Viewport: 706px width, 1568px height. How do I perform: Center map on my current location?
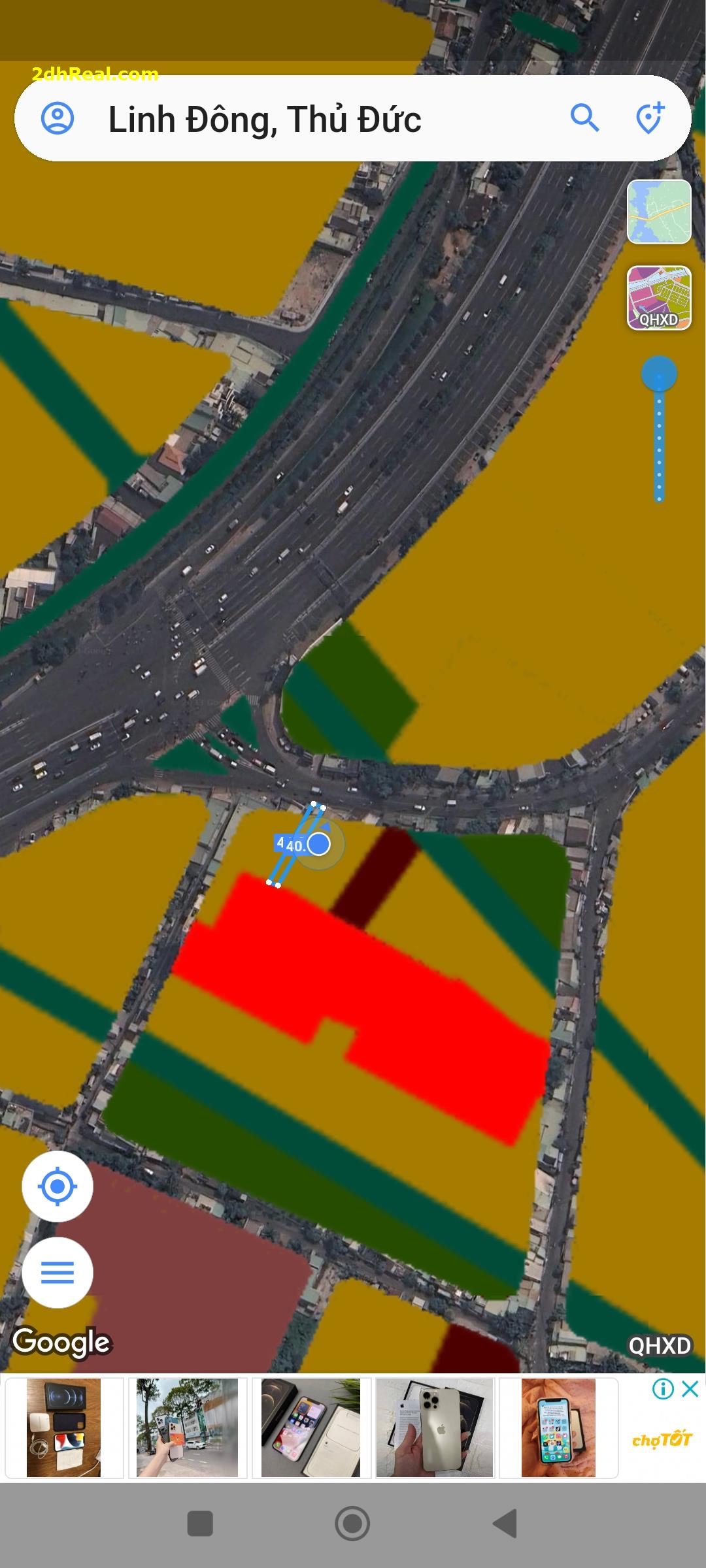coord(58,1186)
